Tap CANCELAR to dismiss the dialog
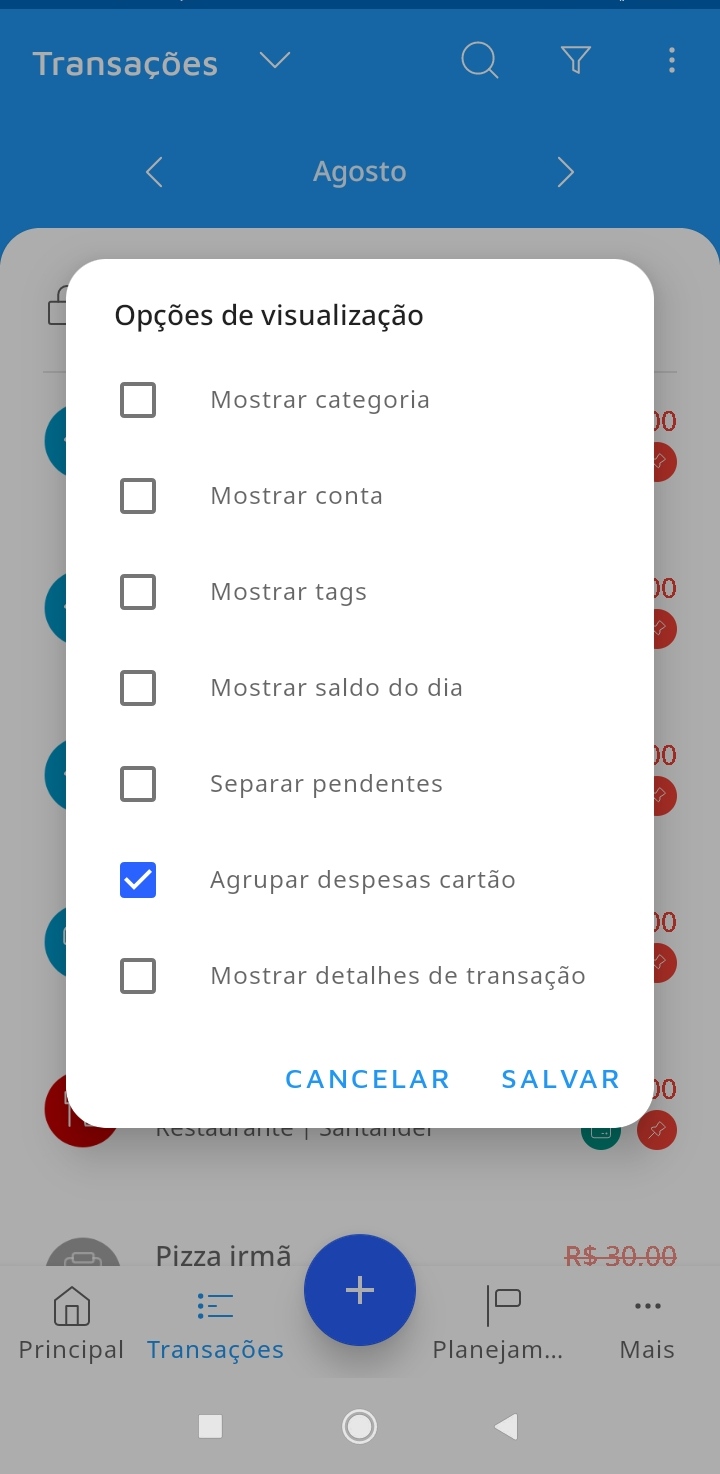 pos(367,1079)
